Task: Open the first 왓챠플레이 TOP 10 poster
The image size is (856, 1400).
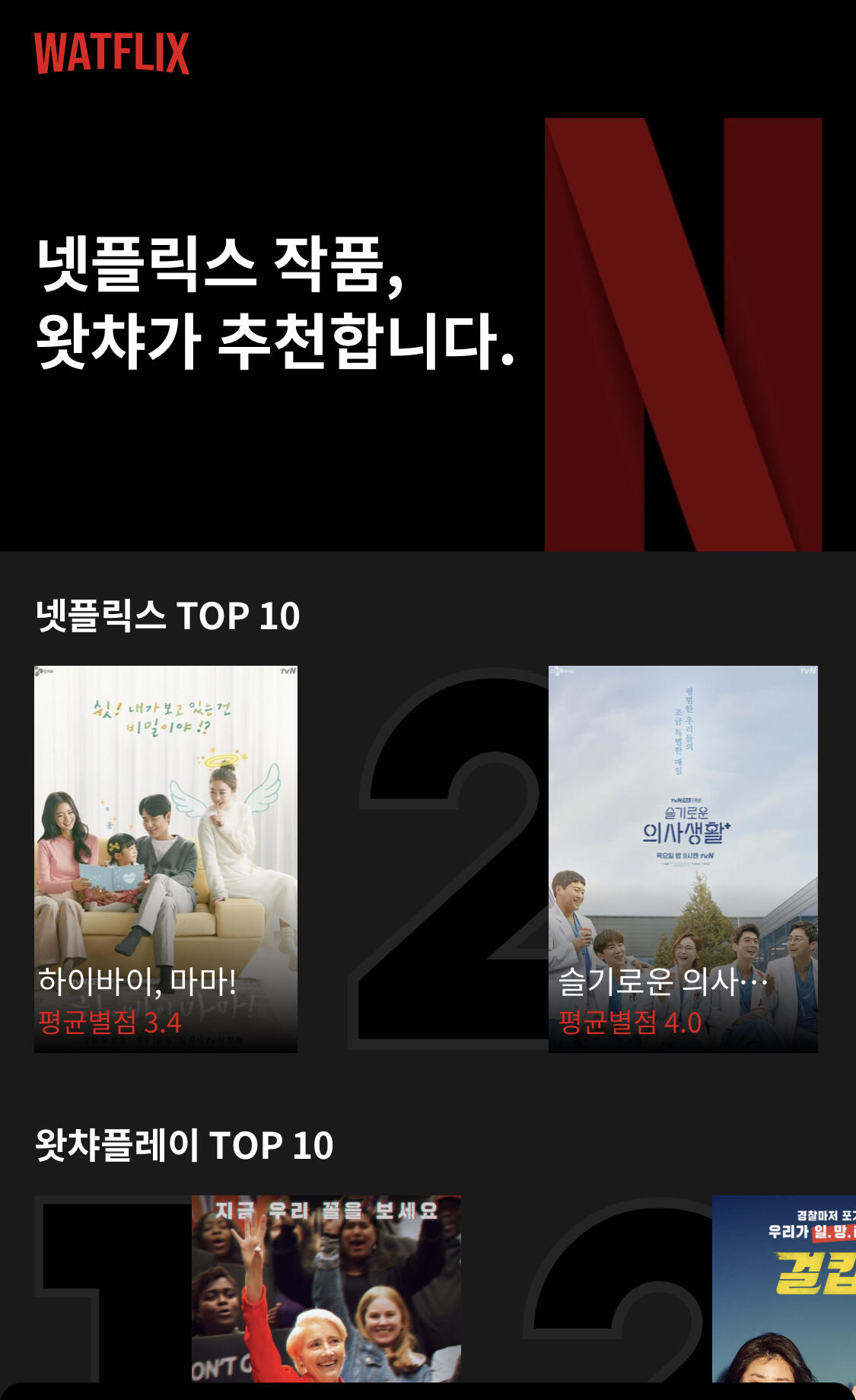Action: point(326,1289)
